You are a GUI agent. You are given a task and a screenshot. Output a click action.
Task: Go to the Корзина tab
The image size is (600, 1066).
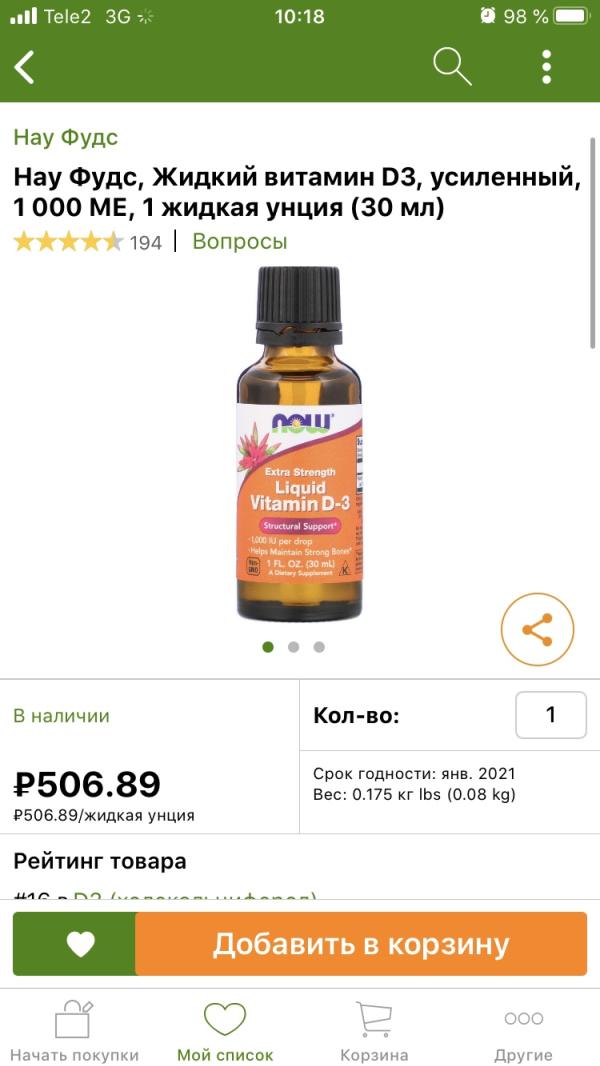pos(374,1030)
